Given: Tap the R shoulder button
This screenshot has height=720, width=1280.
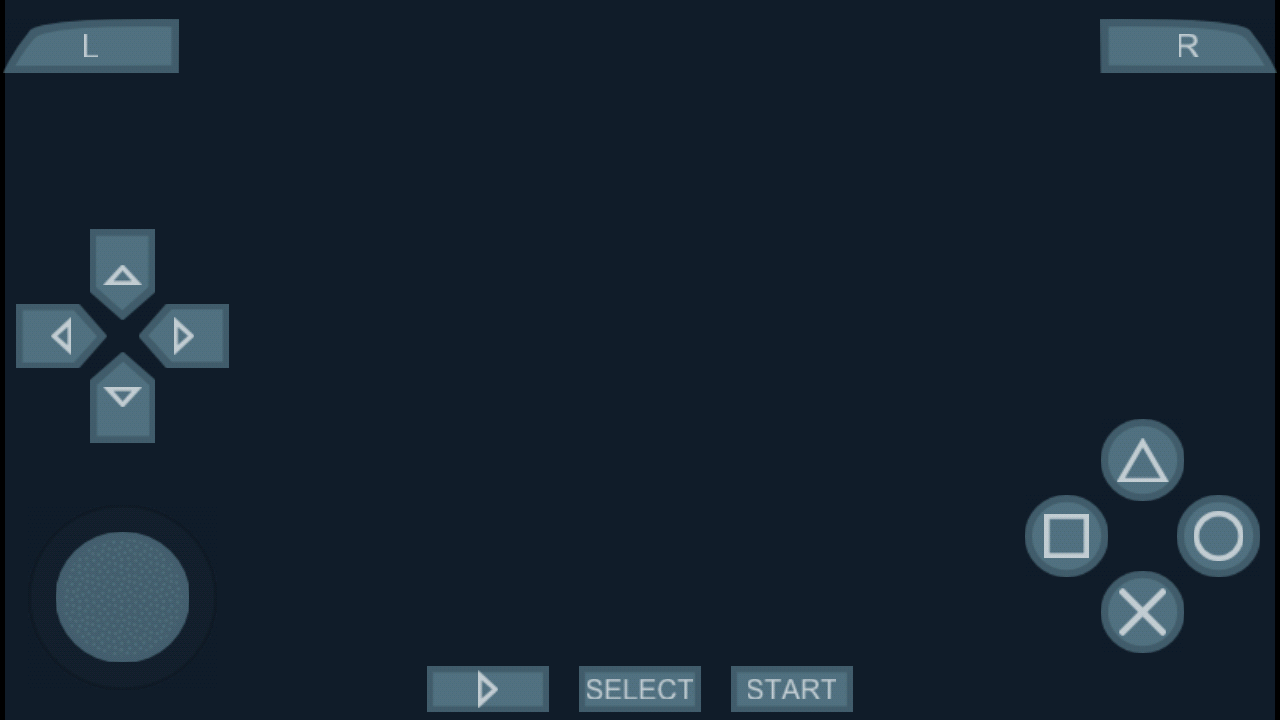Looking at the screenshot, I should click(1187, 46).
